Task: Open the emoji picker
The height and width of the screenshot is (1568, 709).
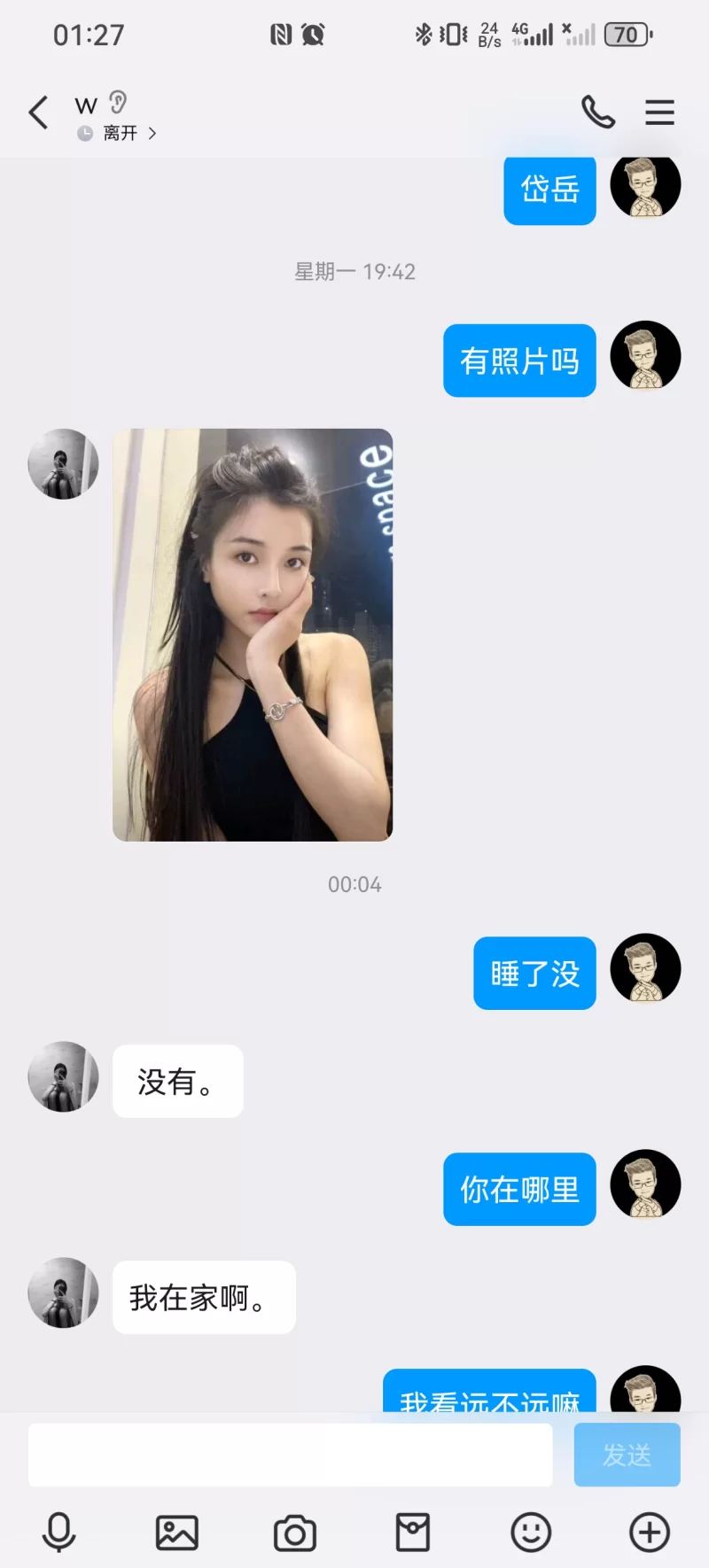Action: 531,1533
